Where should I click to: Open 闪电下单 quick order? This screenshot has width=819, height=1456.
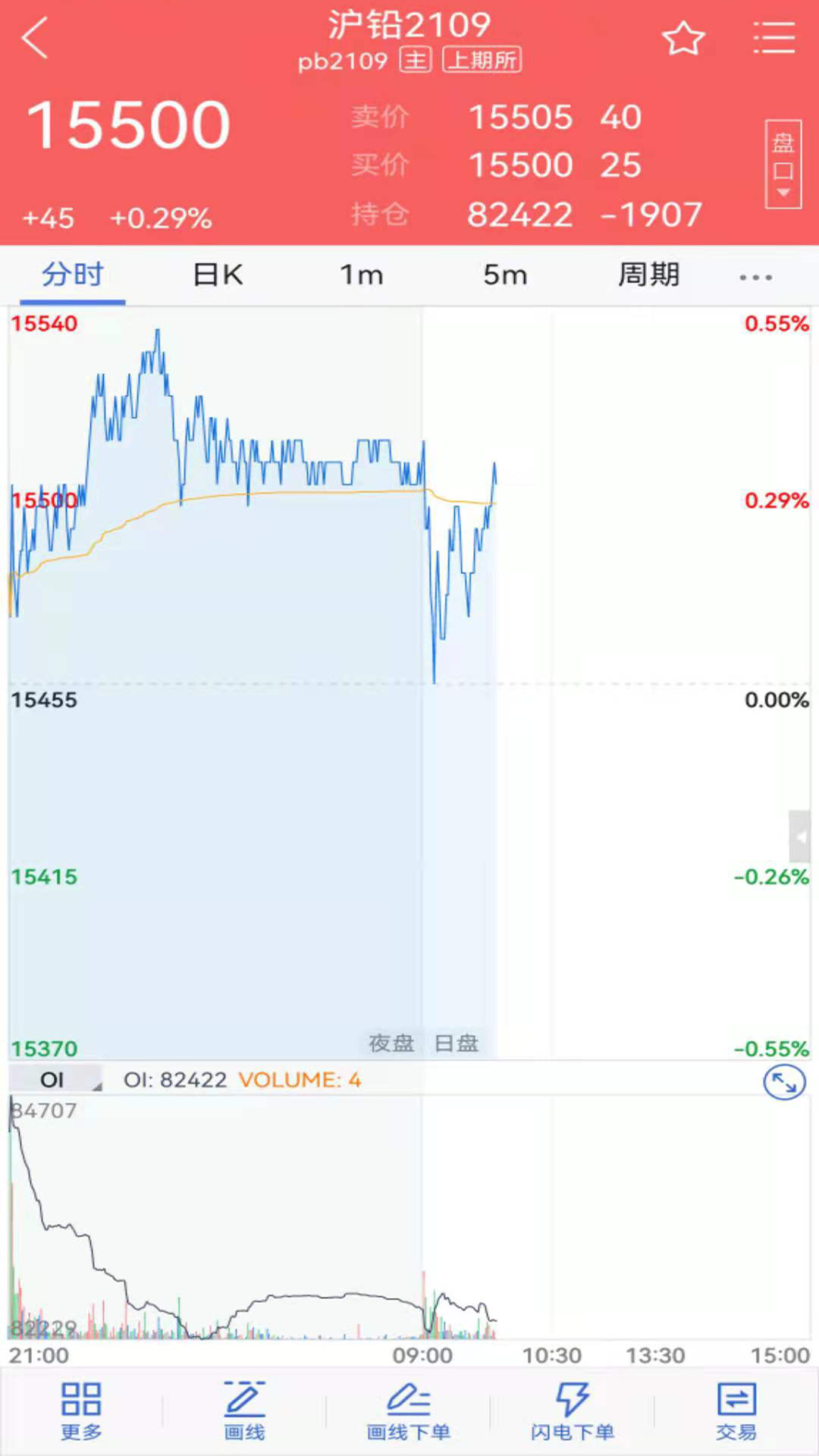[x=573, y=1410]
